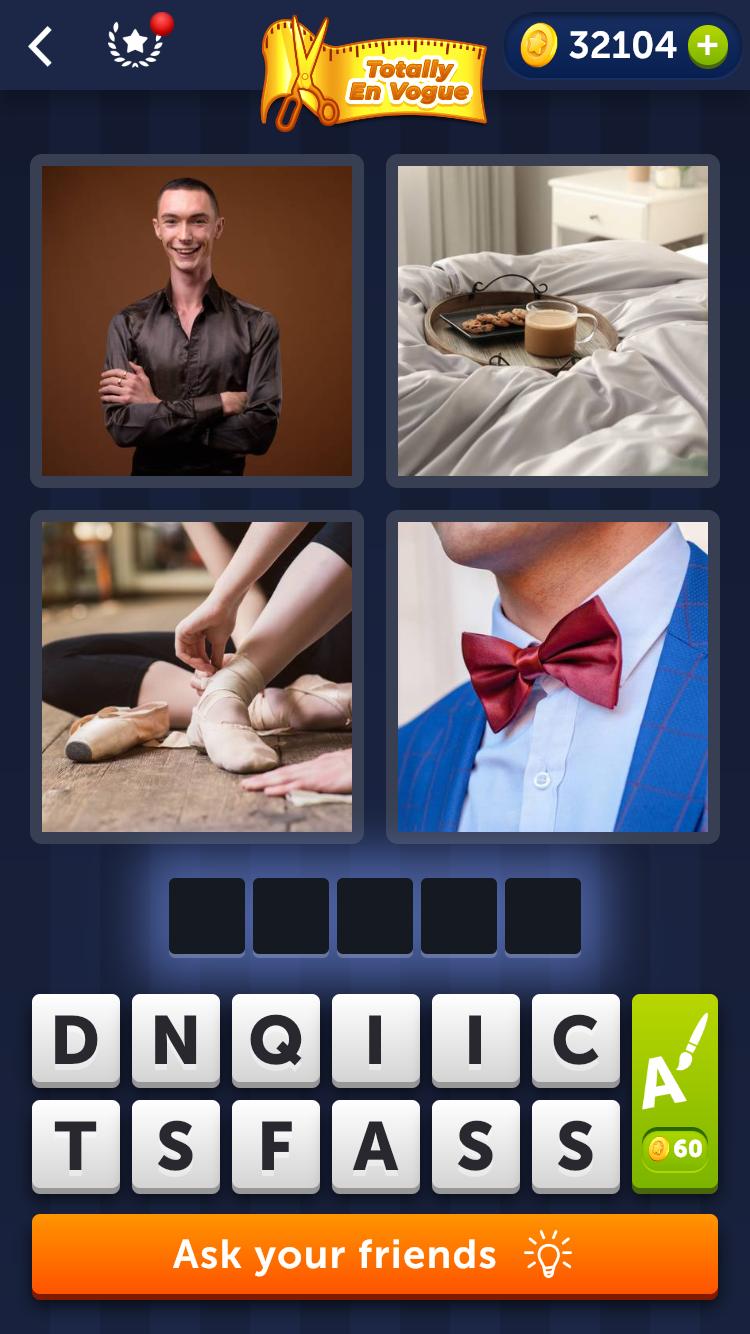Choose the letter C tile
Image resolution: width=750 pixels, height=1334 pixels.
[576, 1040]
